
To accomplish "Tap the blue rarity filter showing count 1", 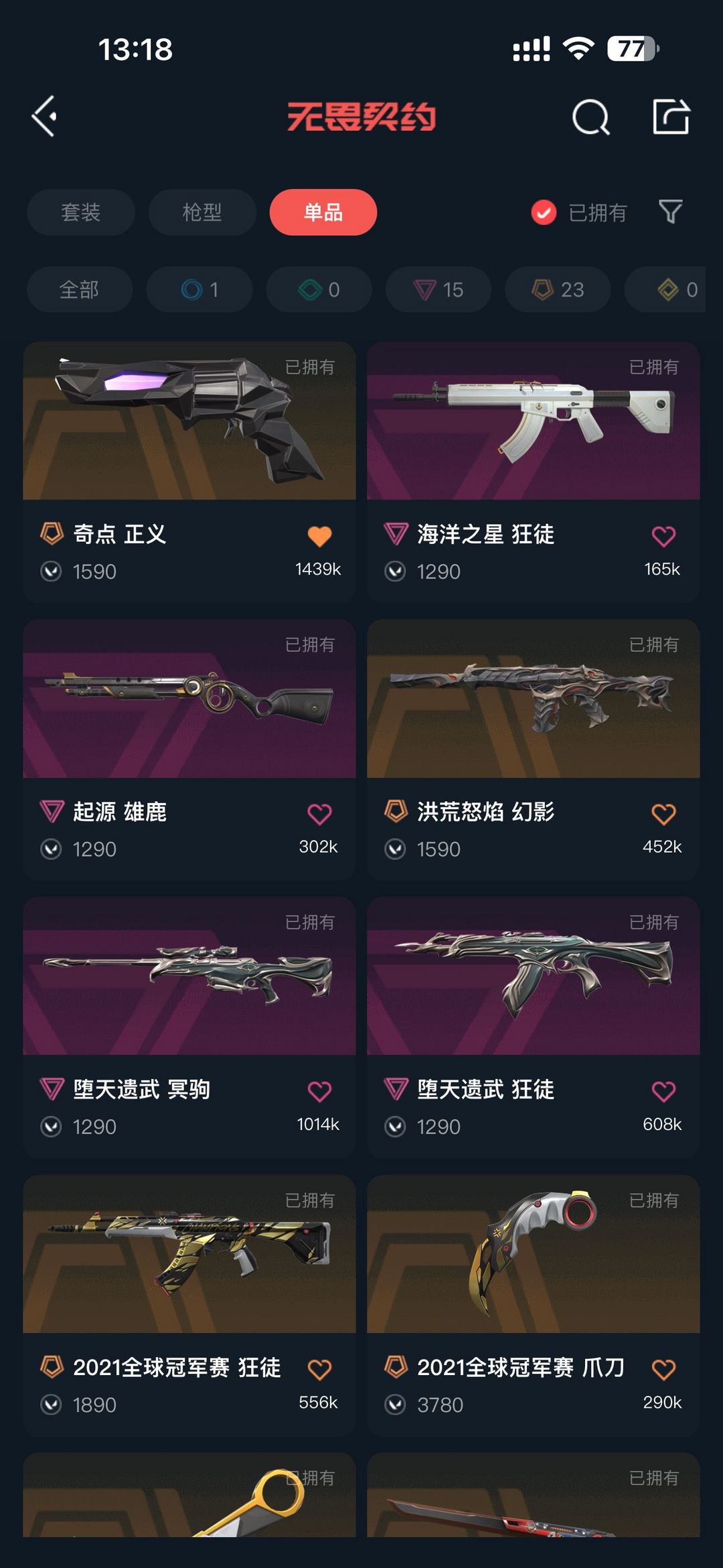I will [199, 289].
